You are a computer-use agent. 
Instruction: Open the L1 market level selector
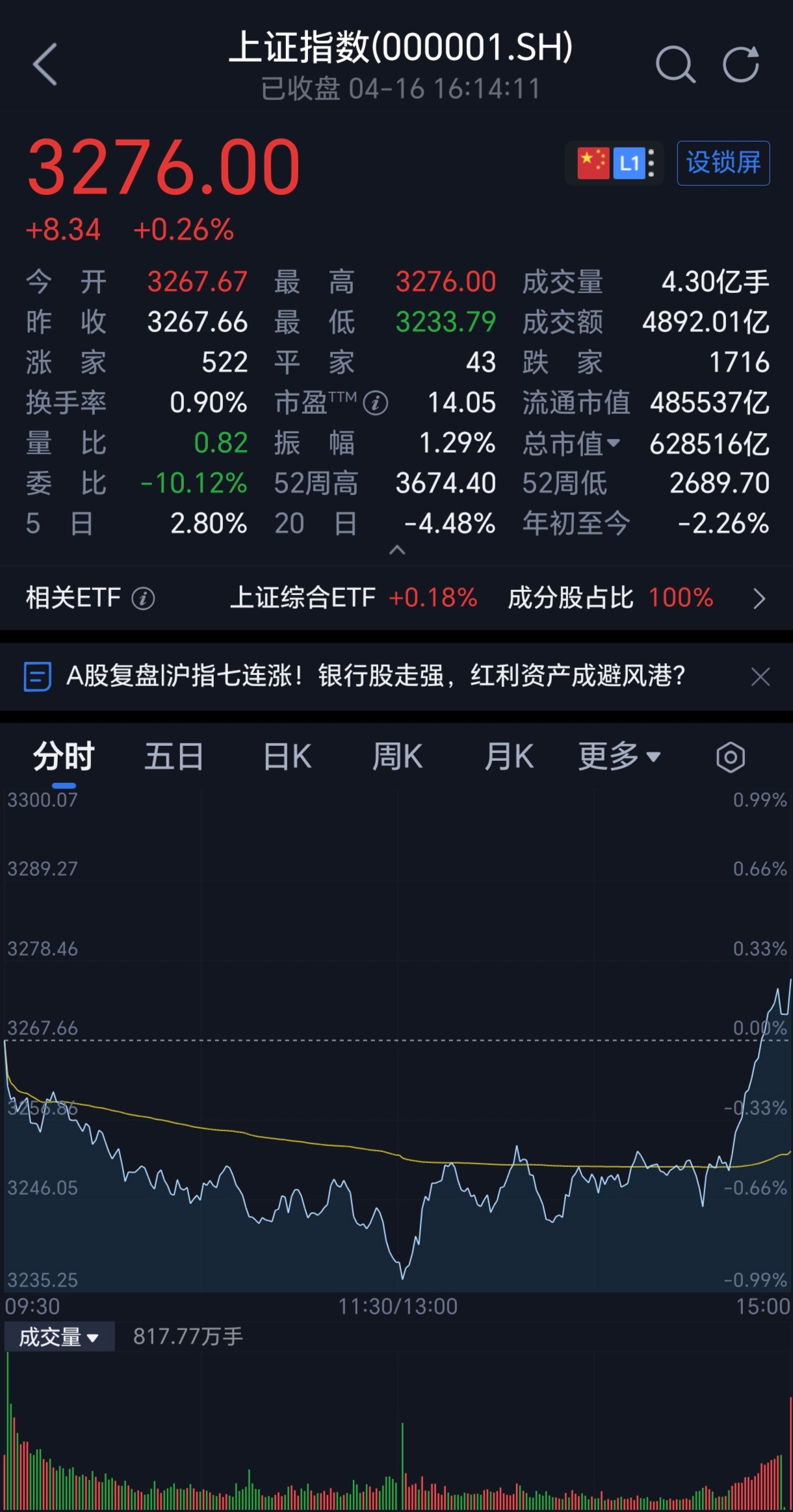[x=629, y=163]
